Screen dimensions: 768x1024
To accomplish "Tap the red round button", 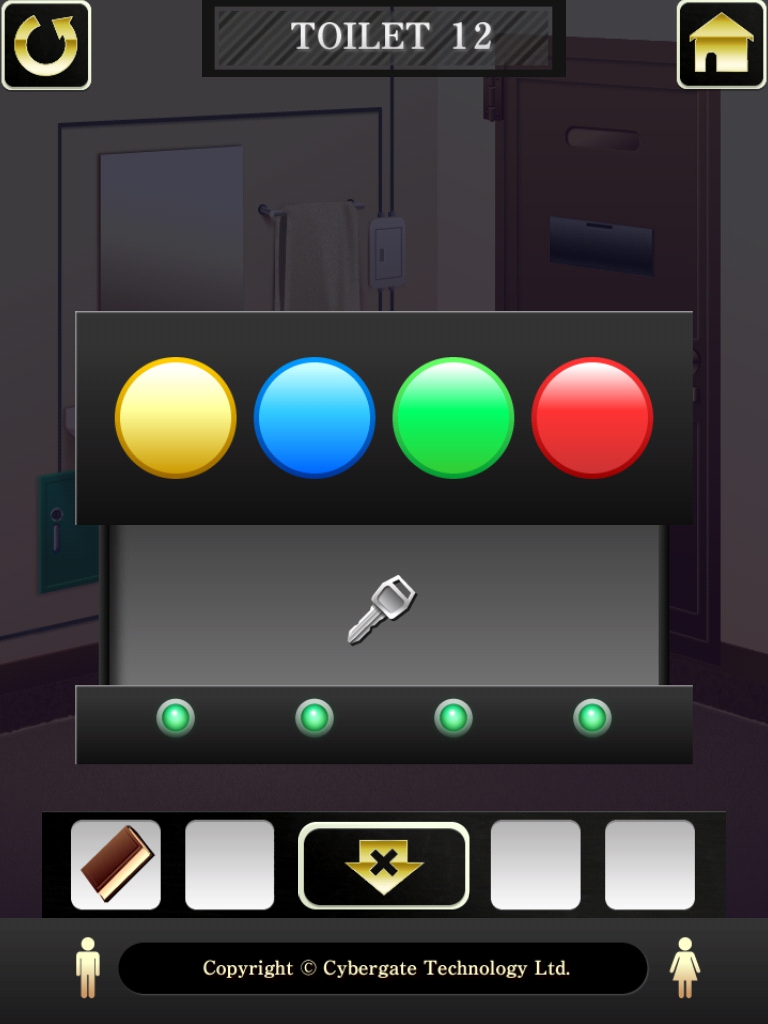I will (x=592, y=417).
